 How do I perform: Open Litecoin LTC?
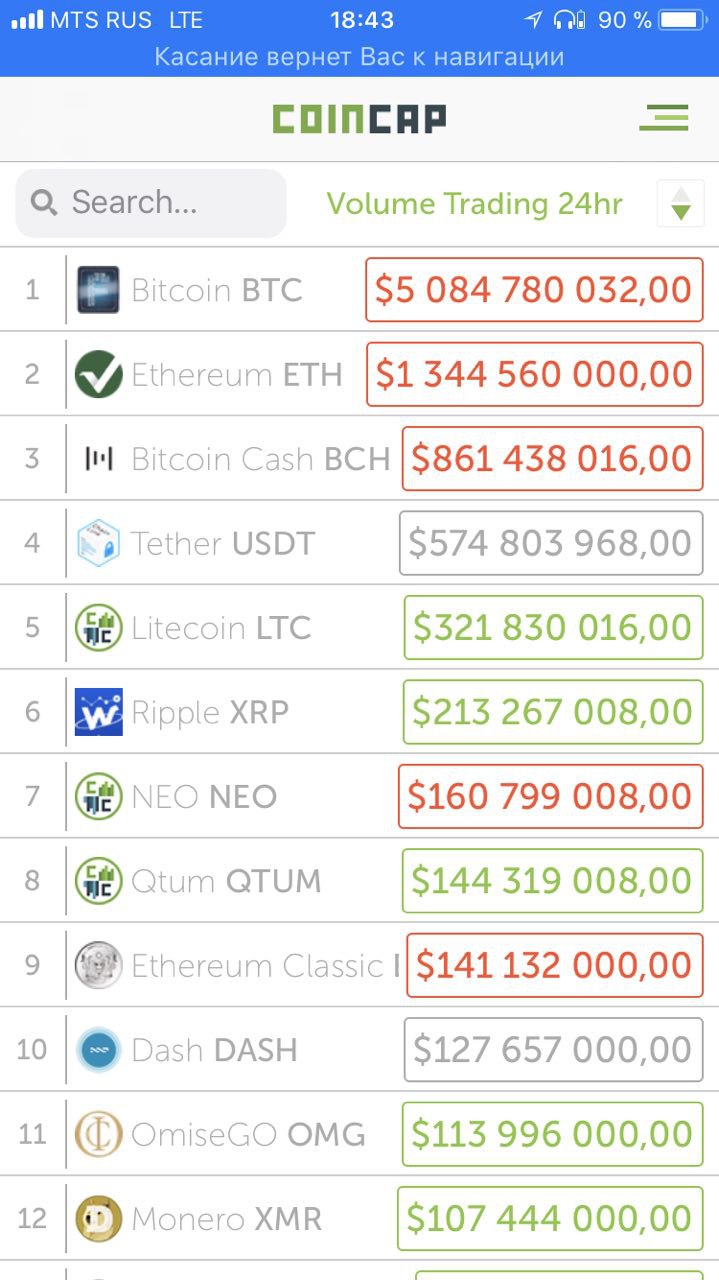[x=359, y=627]
